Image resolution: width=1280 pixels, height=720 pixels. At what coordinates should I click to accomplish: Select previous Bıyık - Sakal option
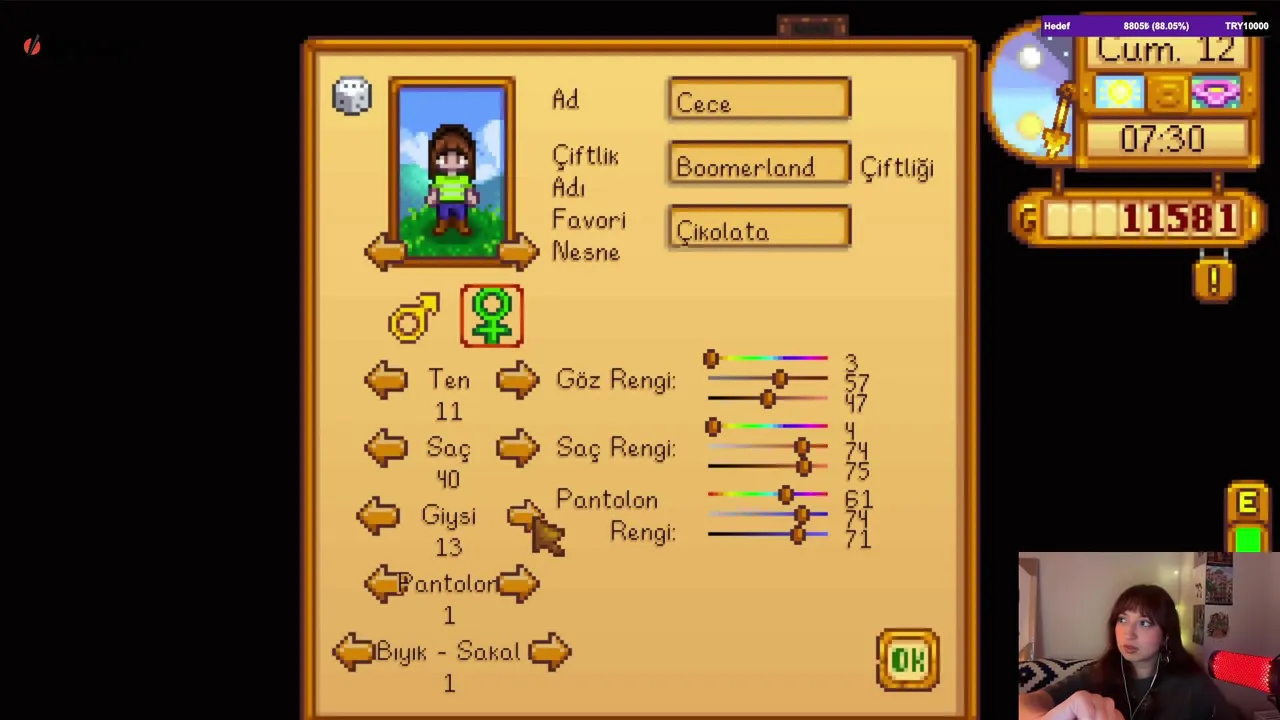[x=353, y=652]
